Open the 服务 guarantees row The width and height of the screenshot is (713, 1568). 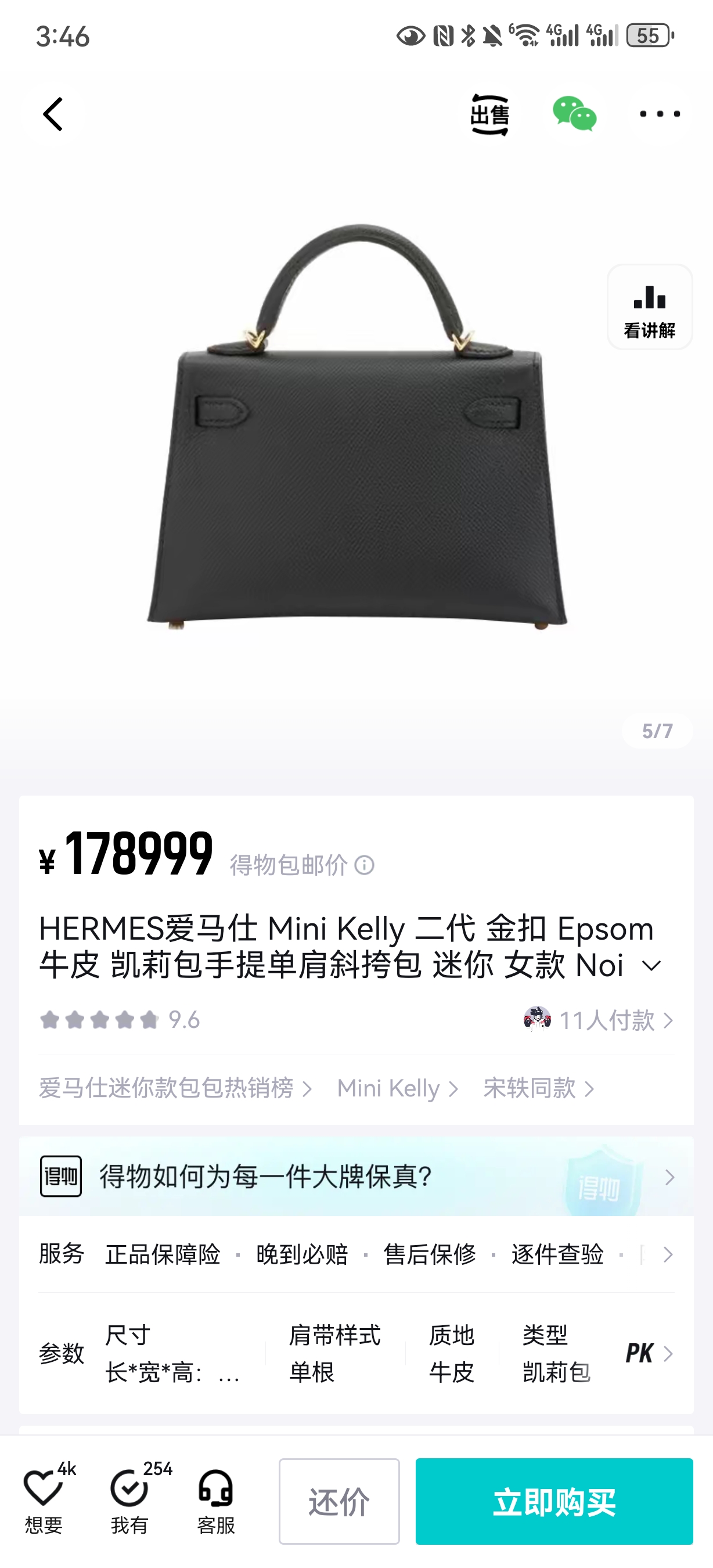click(x=356, y=1254)
